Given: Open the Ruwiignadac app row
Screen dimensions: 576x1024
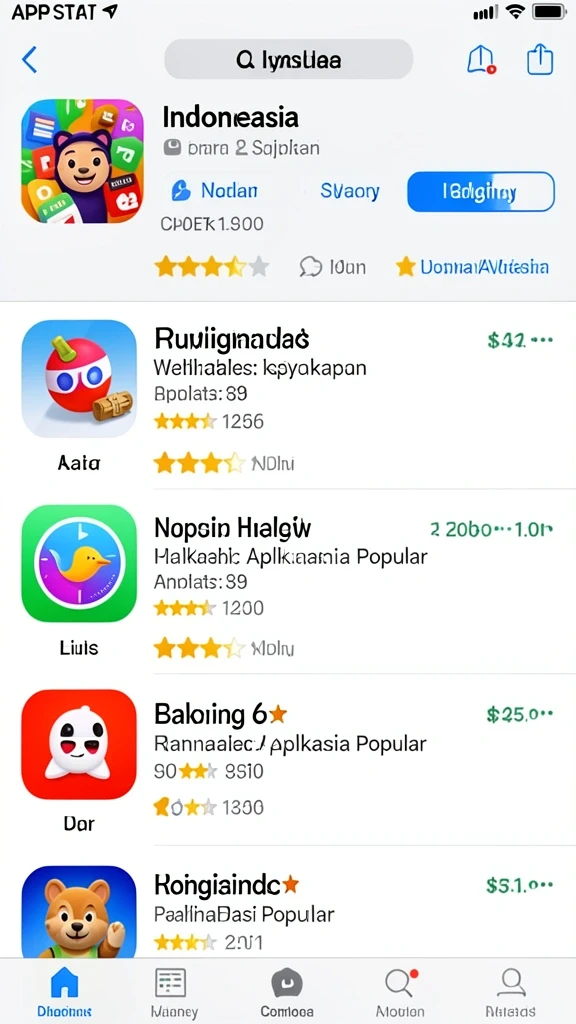Looking at the screenshot, I should point(288,398).
